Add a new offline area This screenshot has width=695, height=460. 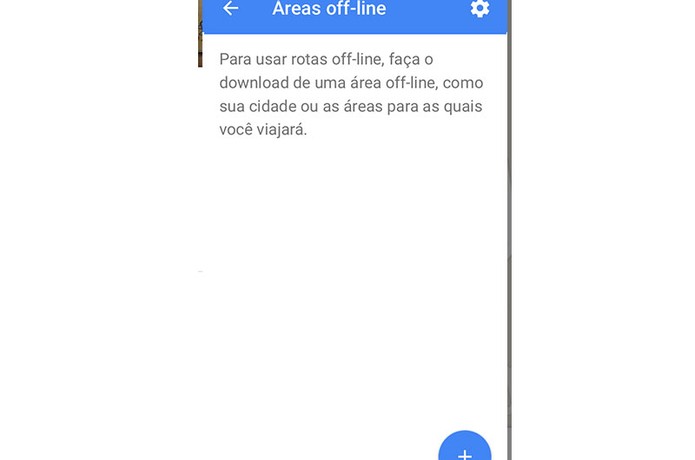464,450
